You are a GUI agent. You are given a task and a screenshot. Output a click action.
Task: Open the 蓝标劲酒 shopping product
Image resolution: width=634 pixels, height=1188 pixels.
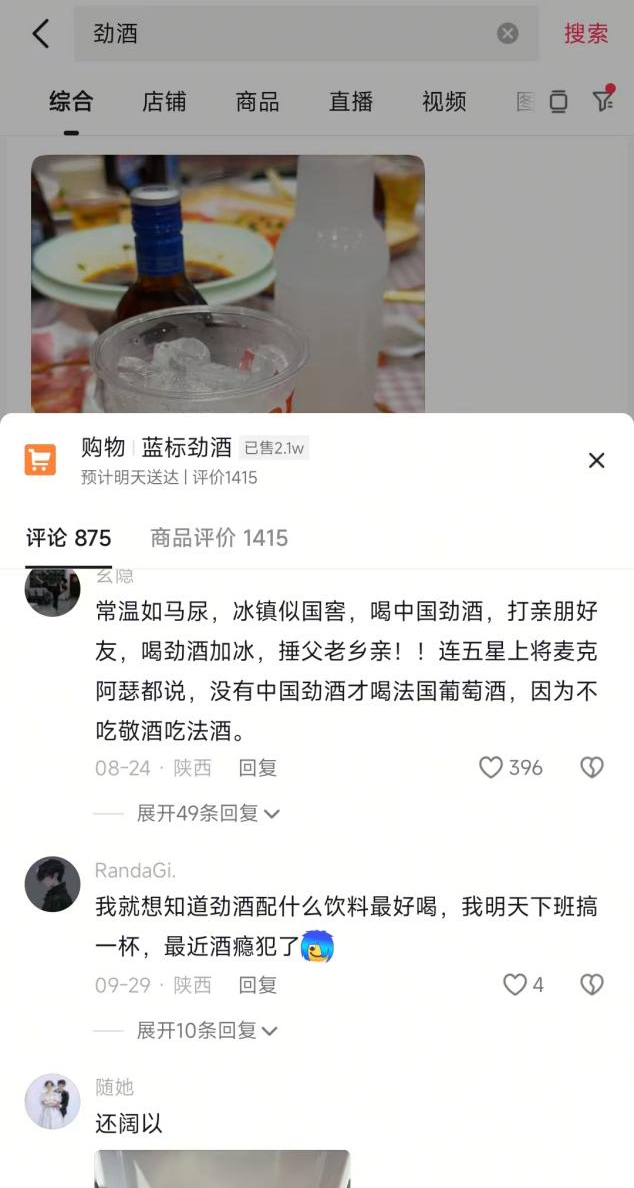(x=186, y=447)
